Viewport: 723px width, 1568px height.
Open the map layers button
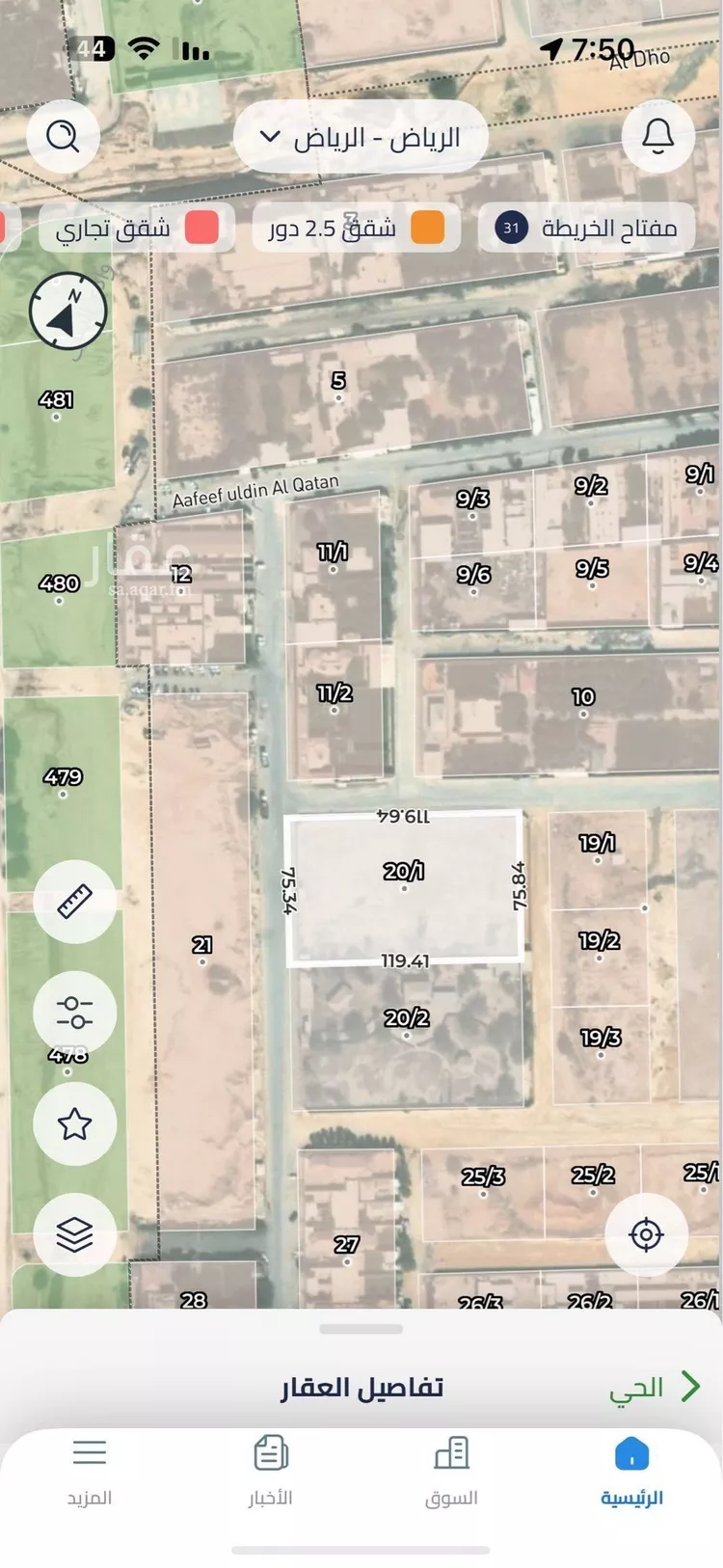tap(74, 1234)
